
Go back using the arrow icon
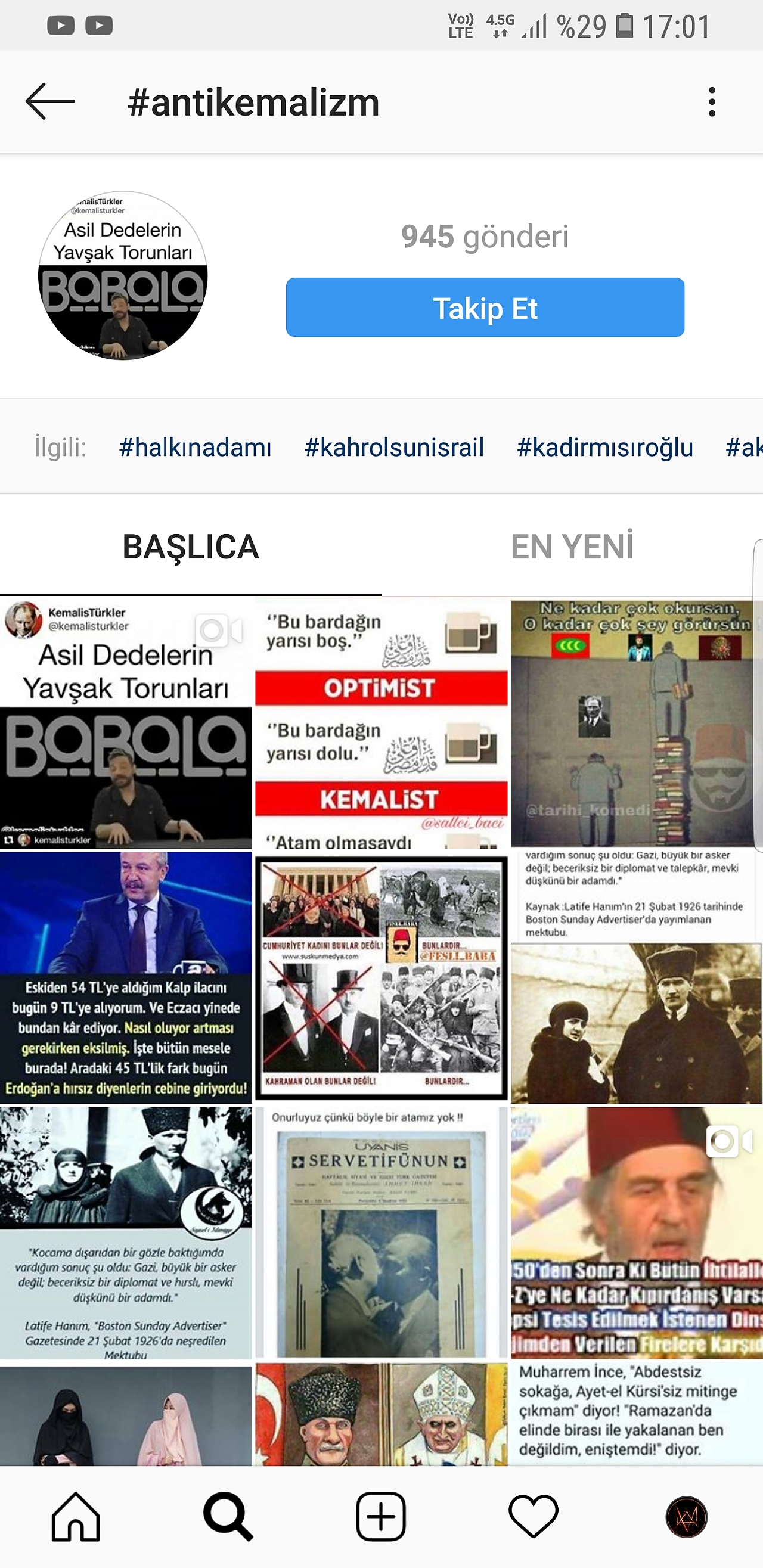[x=50, y=101]
